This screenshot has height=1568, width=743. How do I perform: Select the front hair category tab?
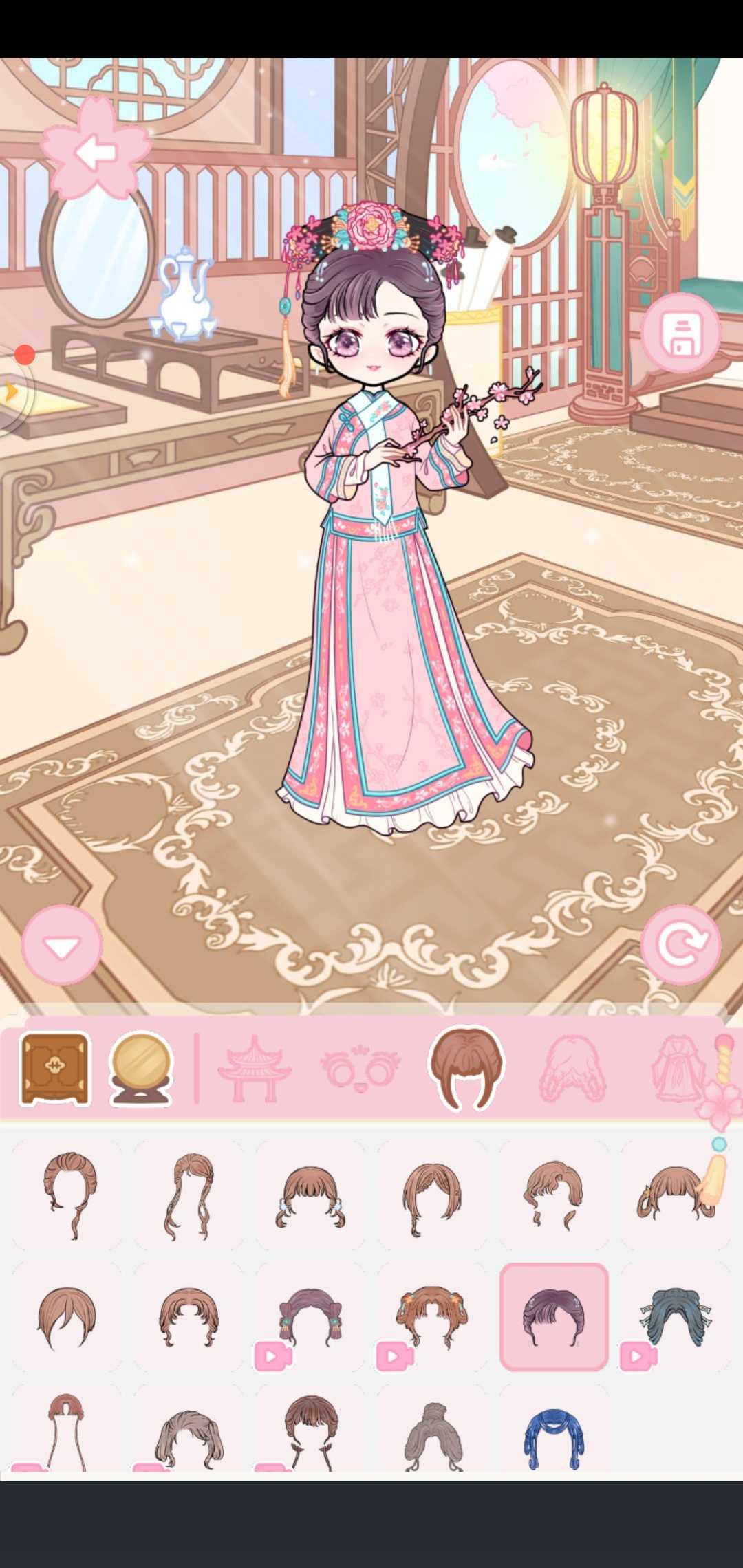(x=466, y=1068)
